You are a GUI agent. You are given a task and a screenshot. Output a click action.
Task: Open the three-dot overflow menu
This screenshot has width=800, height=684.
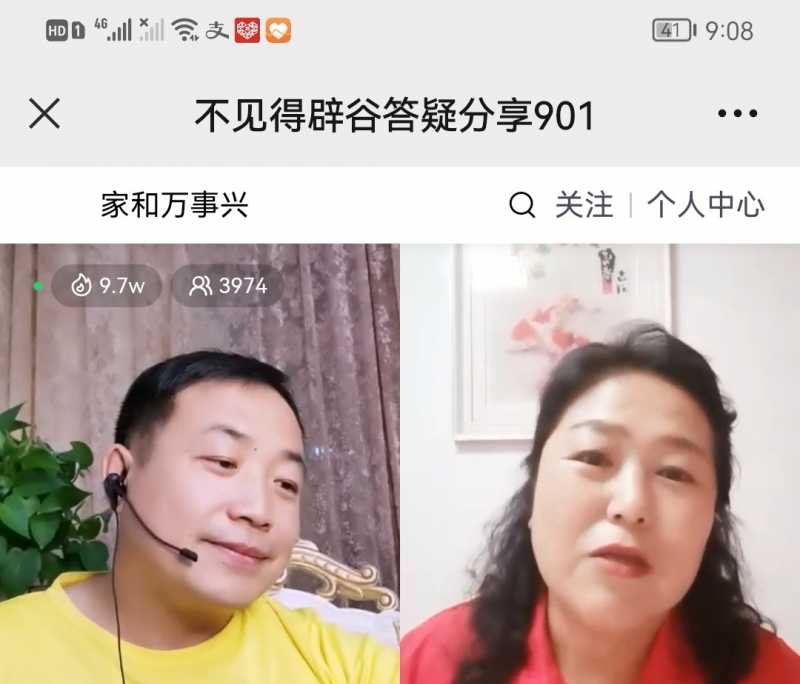737,114
